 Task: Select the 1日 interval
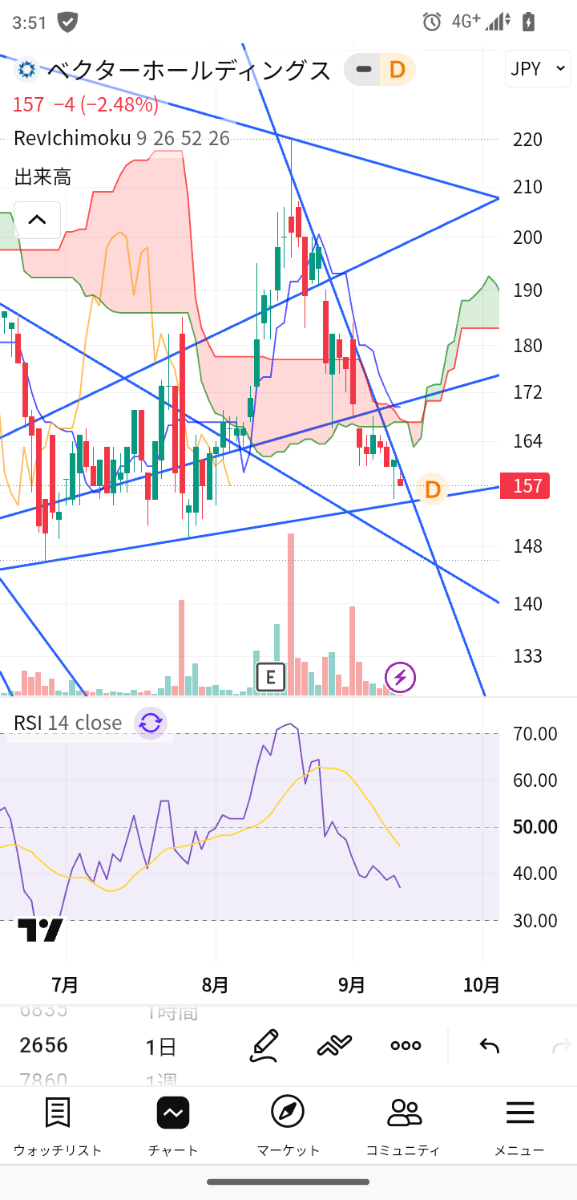[161, 1047]
